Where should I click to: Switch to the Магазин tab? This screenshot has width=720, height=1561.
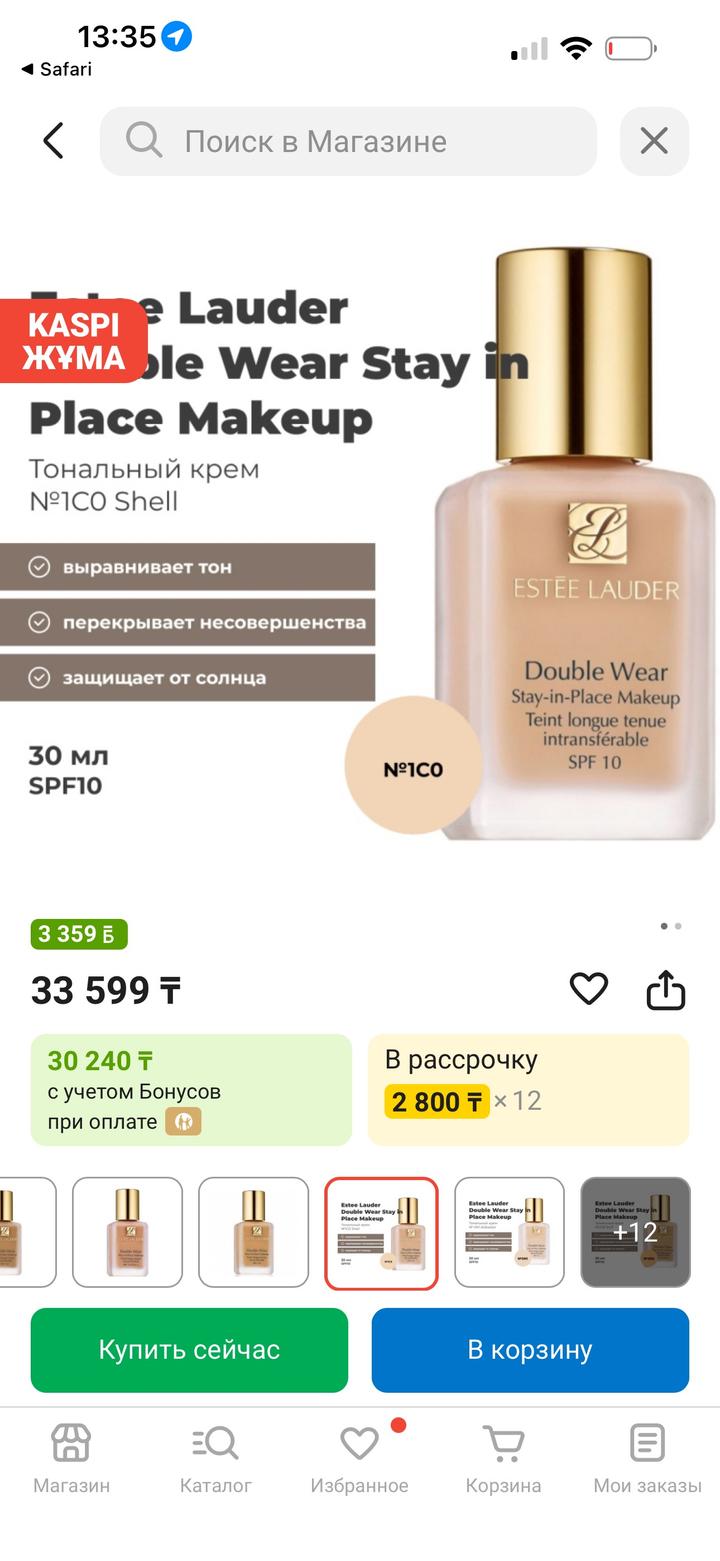click(72, 1459)
